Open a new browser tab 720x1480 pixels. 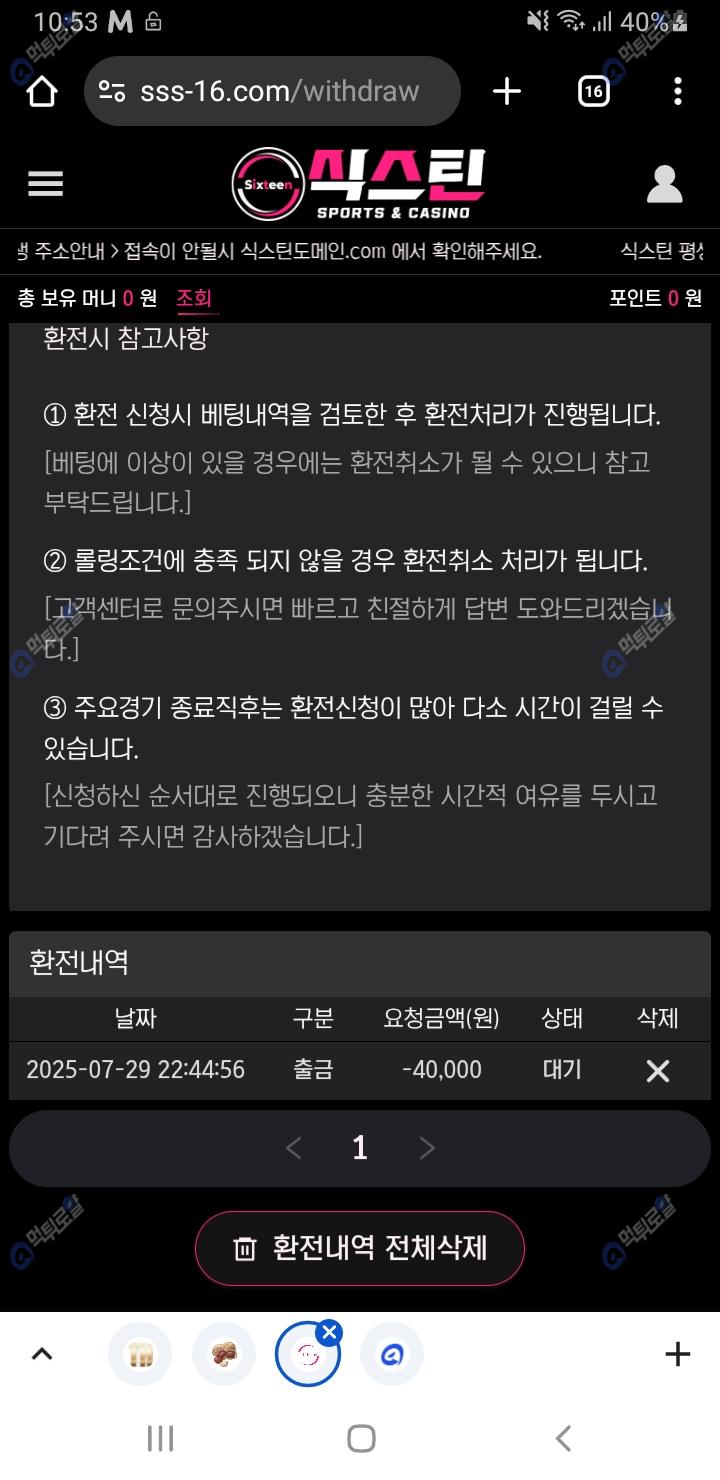(507, 92)
